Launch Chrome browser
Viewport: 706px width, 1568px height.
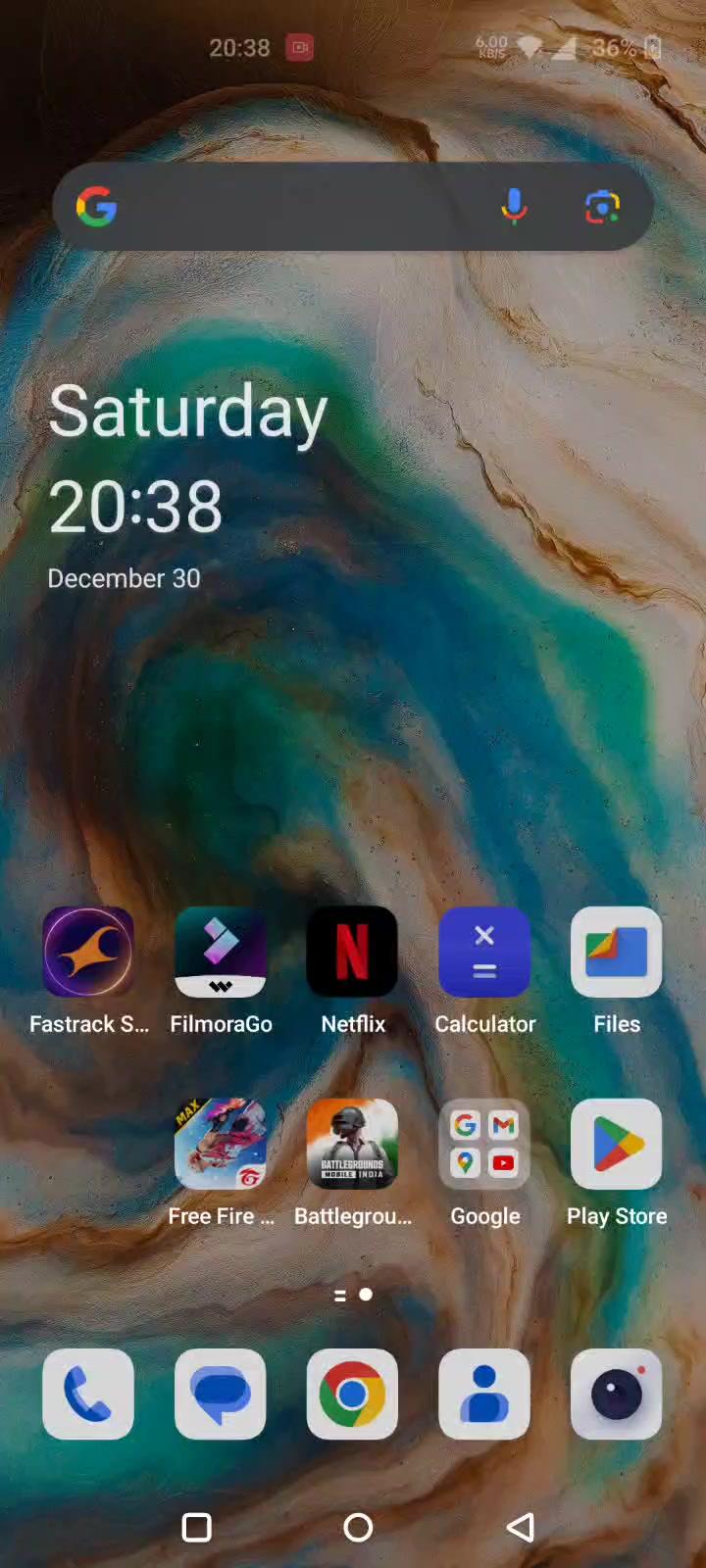tap(353, 1394)
